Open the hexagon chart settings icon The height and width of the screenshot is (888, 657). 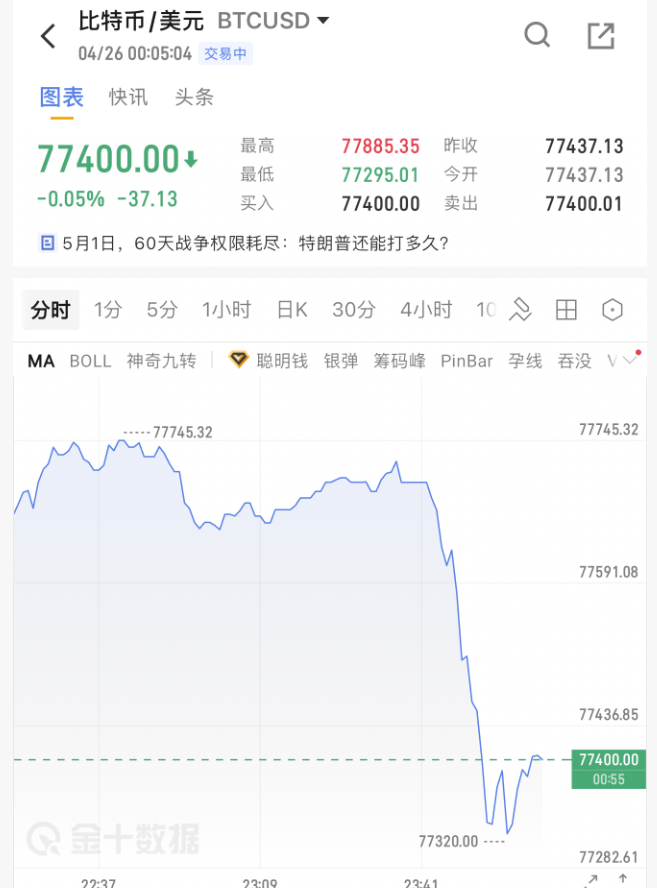612,310
